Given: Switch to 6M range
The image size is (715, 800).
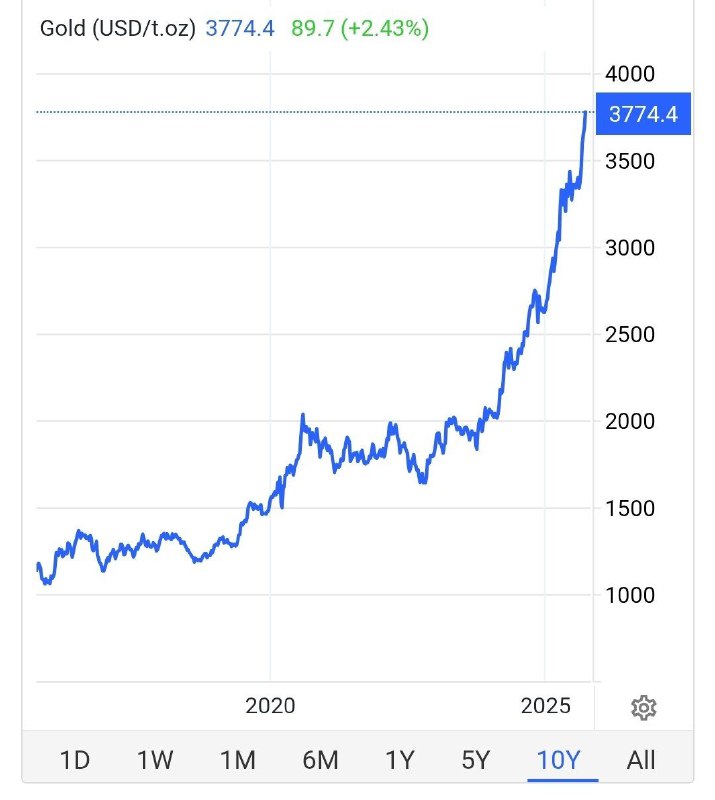Looking at the screenshot, I should point(320,760).
